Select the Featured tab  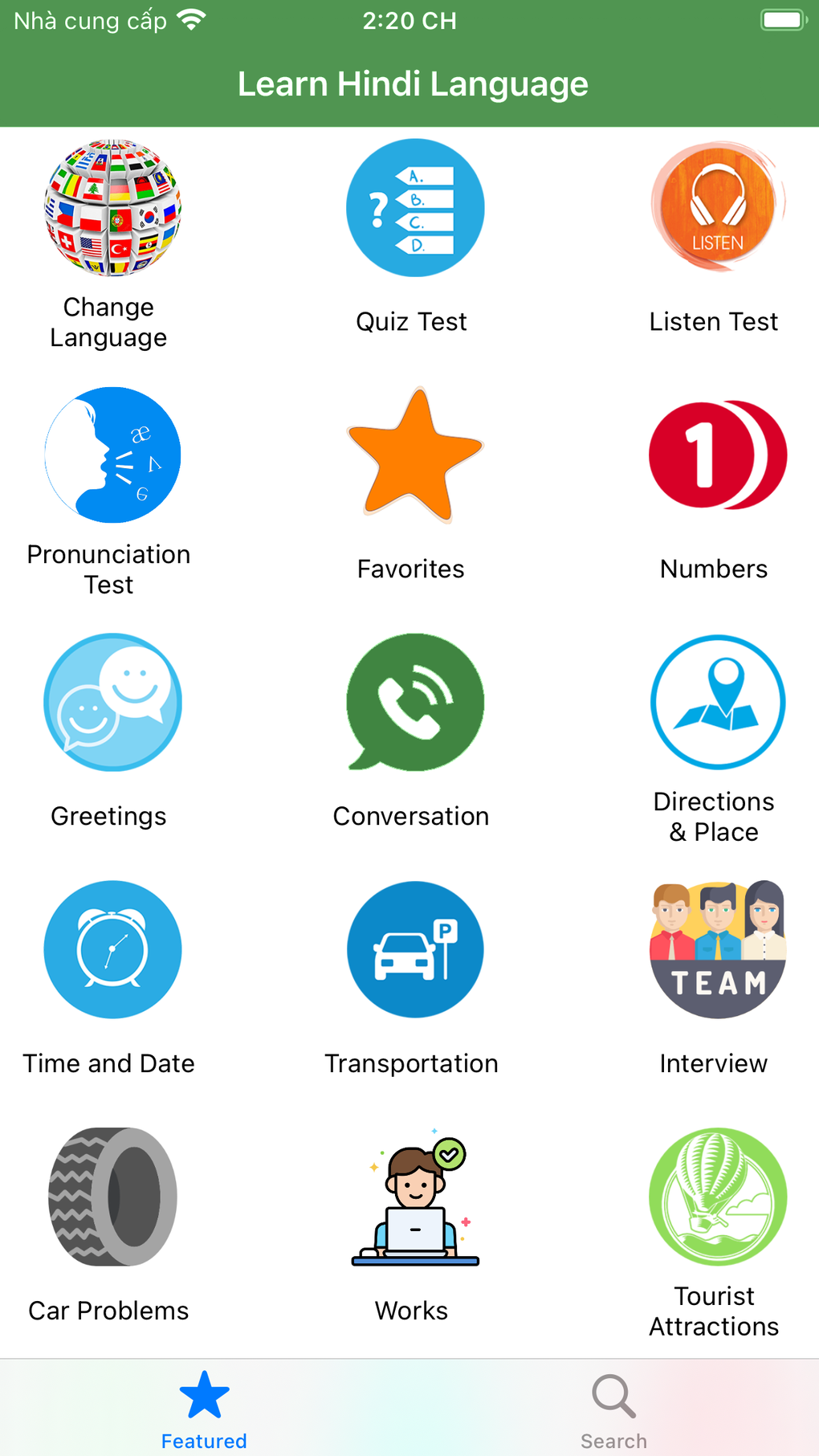click(203, 1409)
